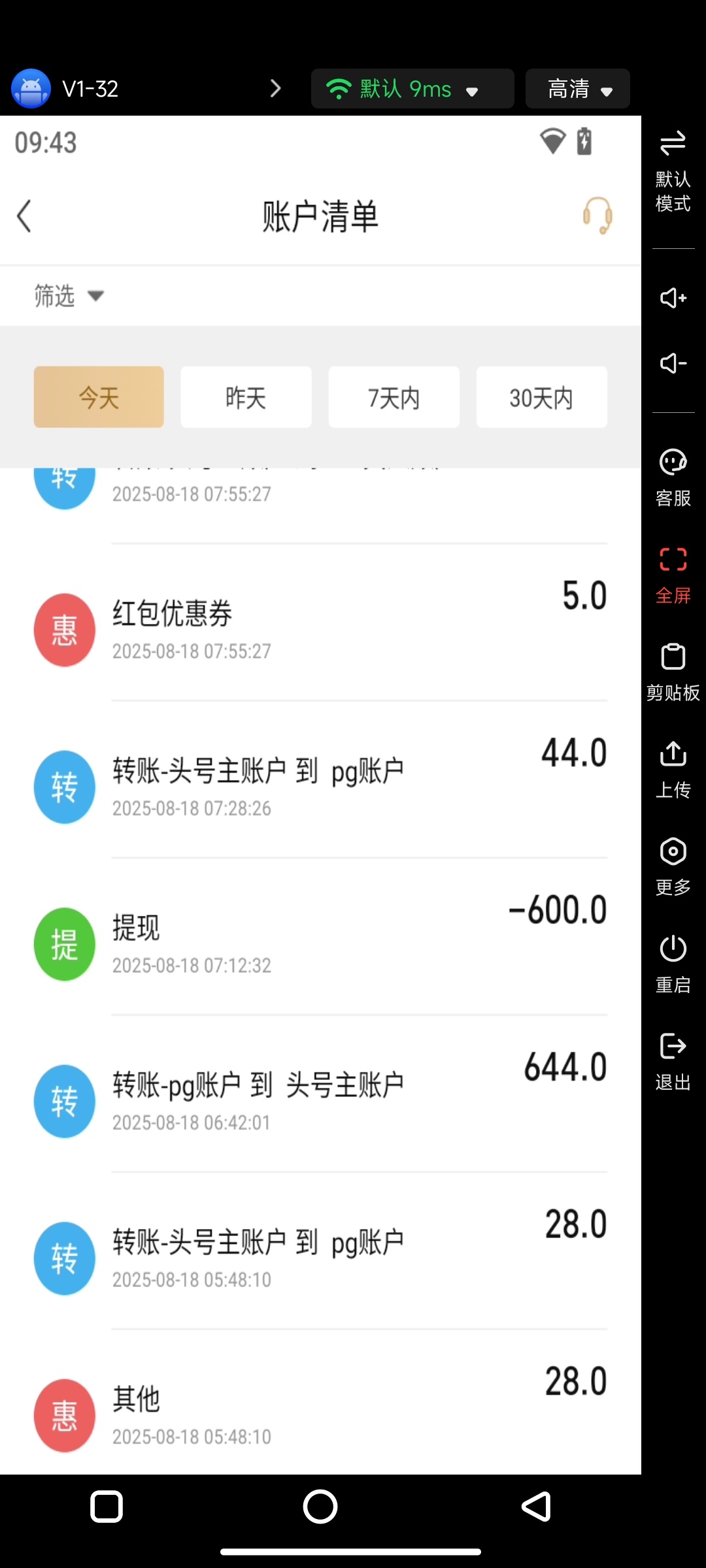
Task: Open the 剪贴板 clipboard
Action: click(x=673, y=672)
